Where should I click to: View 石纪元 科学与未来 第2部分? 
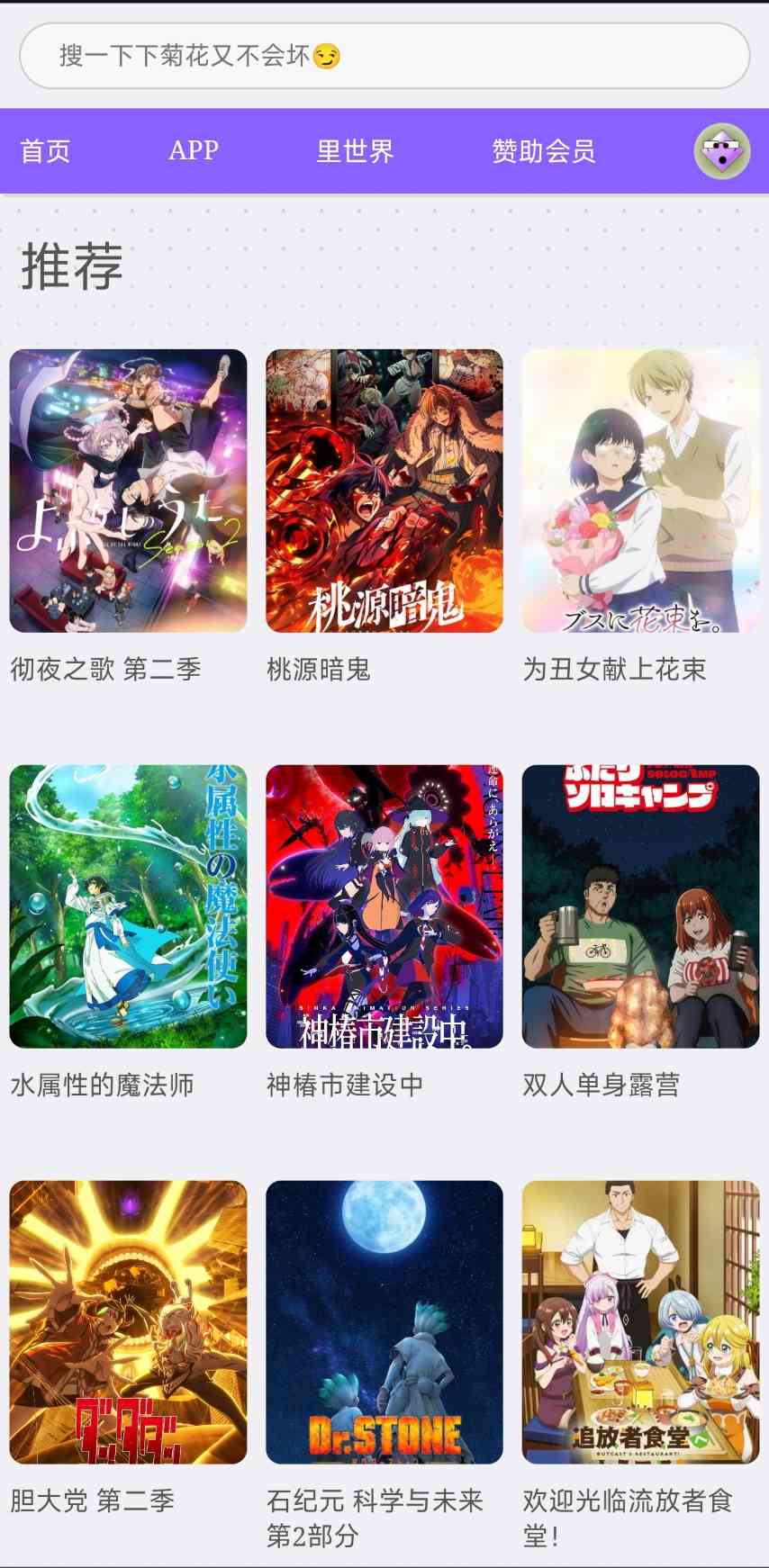pos(384,1321)
